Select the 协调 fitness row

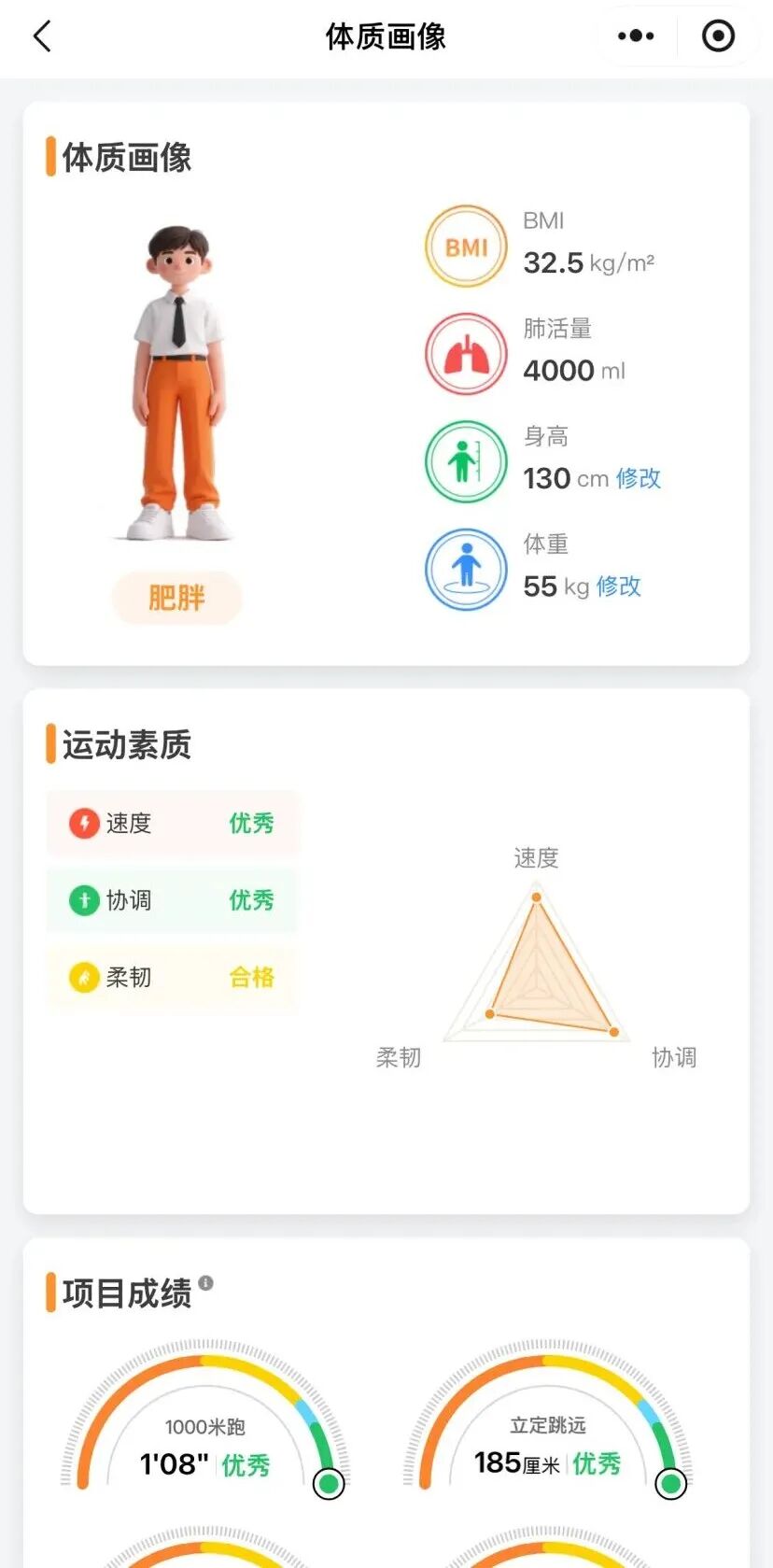(x=172, y=900)
